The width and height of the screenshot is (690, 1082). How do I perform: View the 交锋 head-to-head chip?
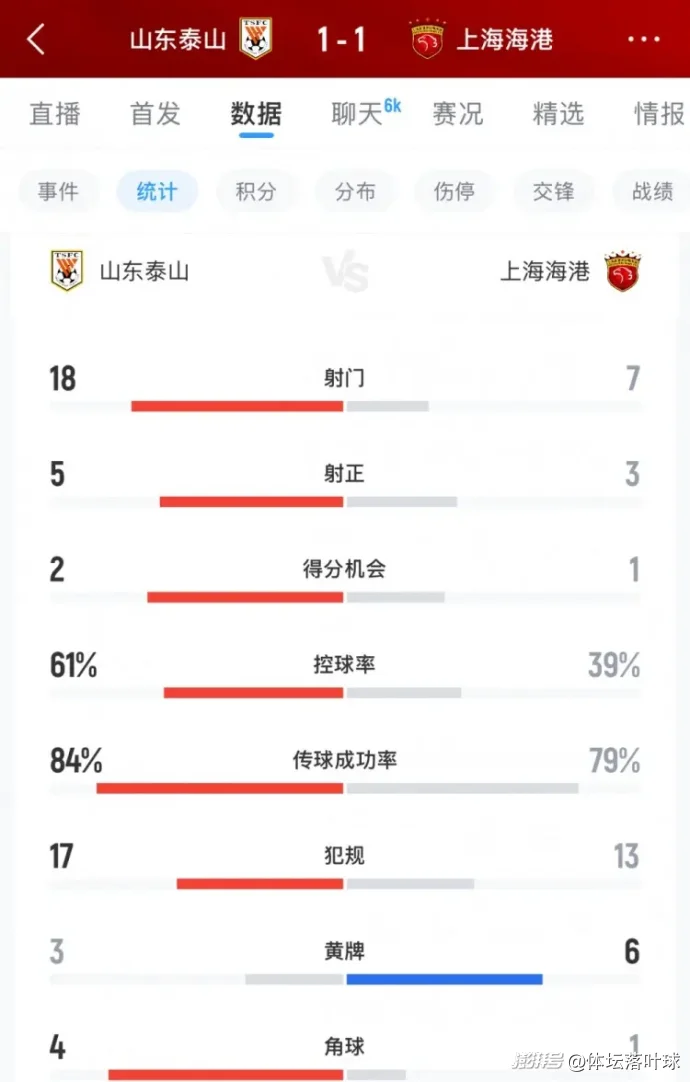pos(553,191)
